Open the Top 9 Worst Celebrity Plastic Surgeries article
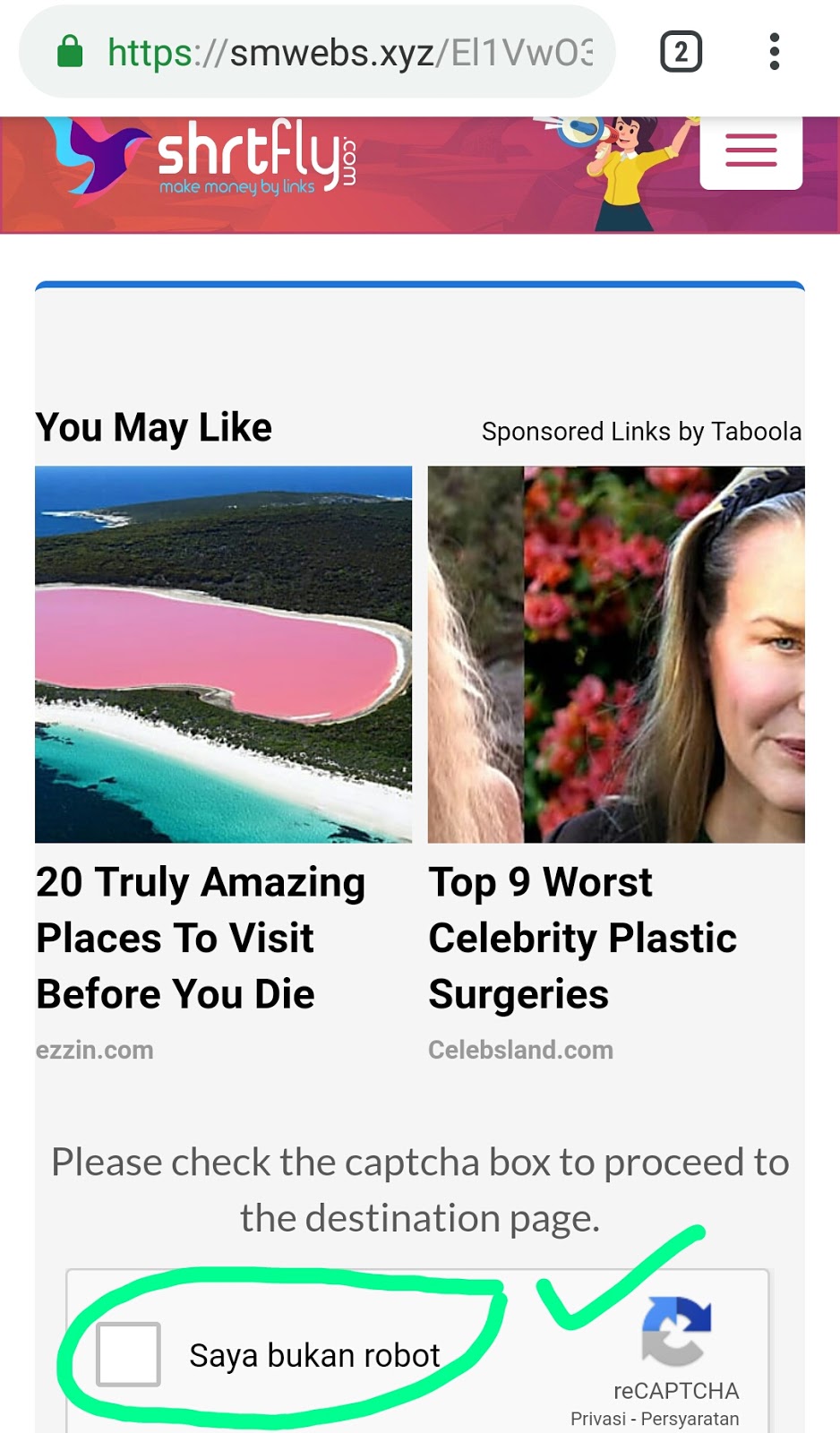The width and height of the screenshot is (840, 1433). click(583, 937)
